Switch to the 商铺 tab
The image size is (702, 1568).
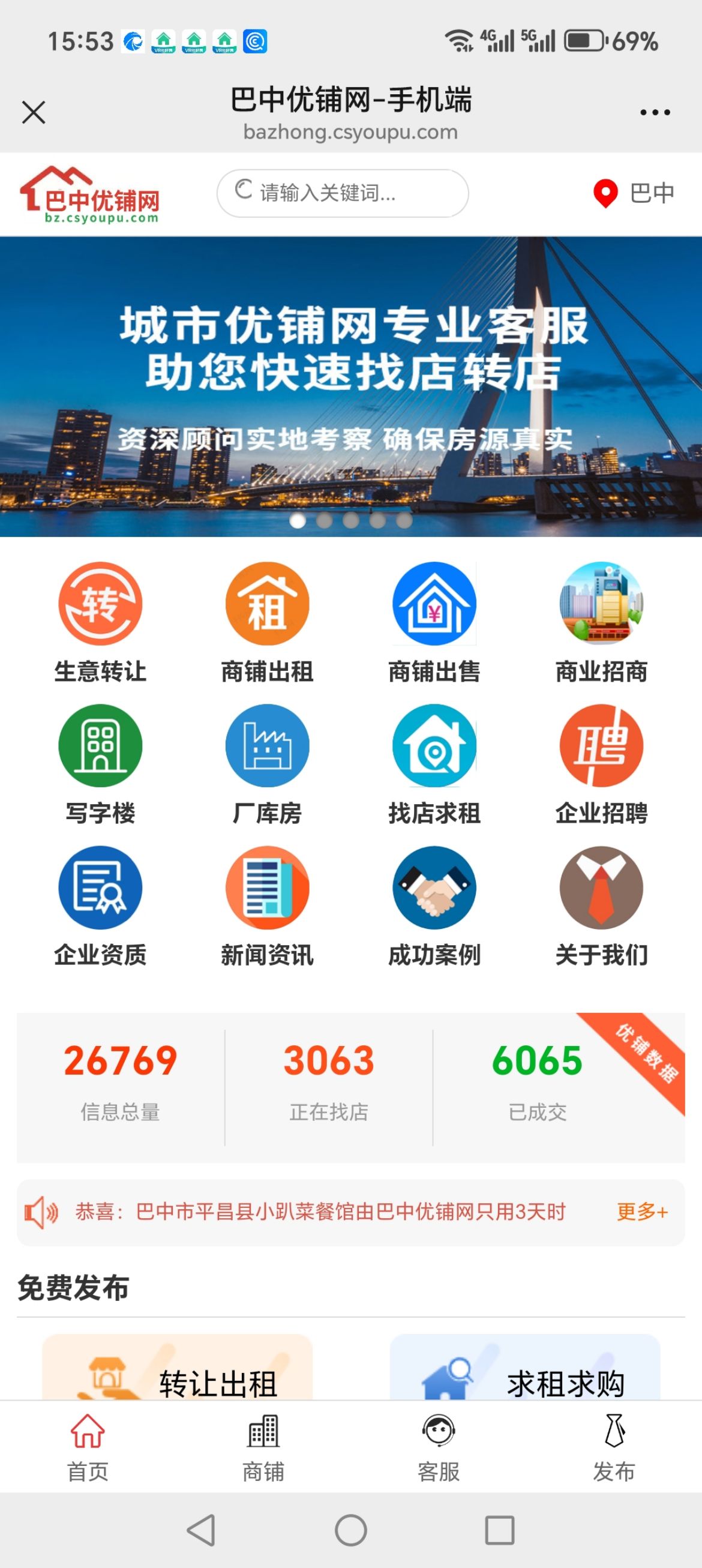click(263, 1447)
